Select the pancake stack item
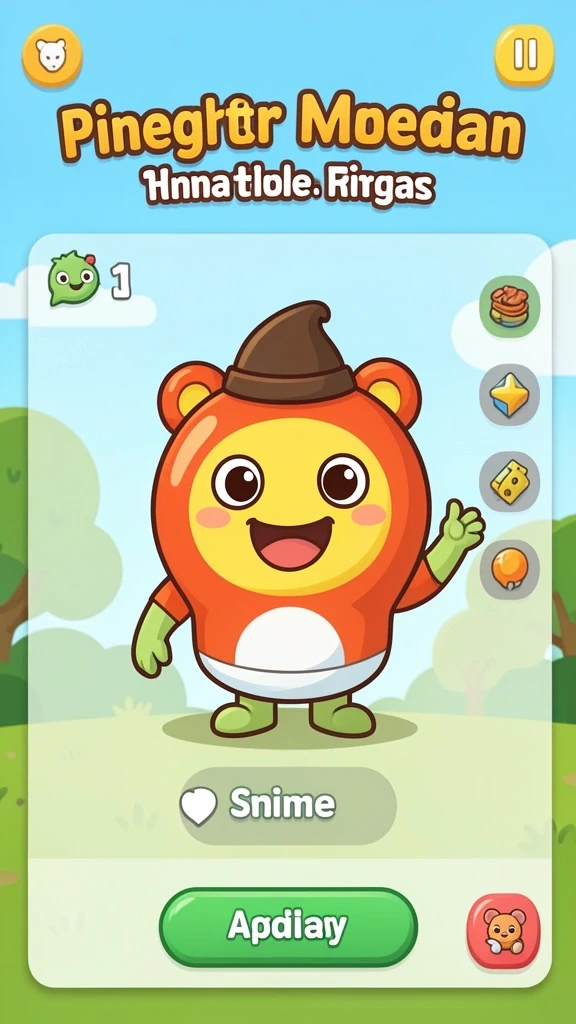576x1024 pixels. pyautogui.click(x=509, y=306)
